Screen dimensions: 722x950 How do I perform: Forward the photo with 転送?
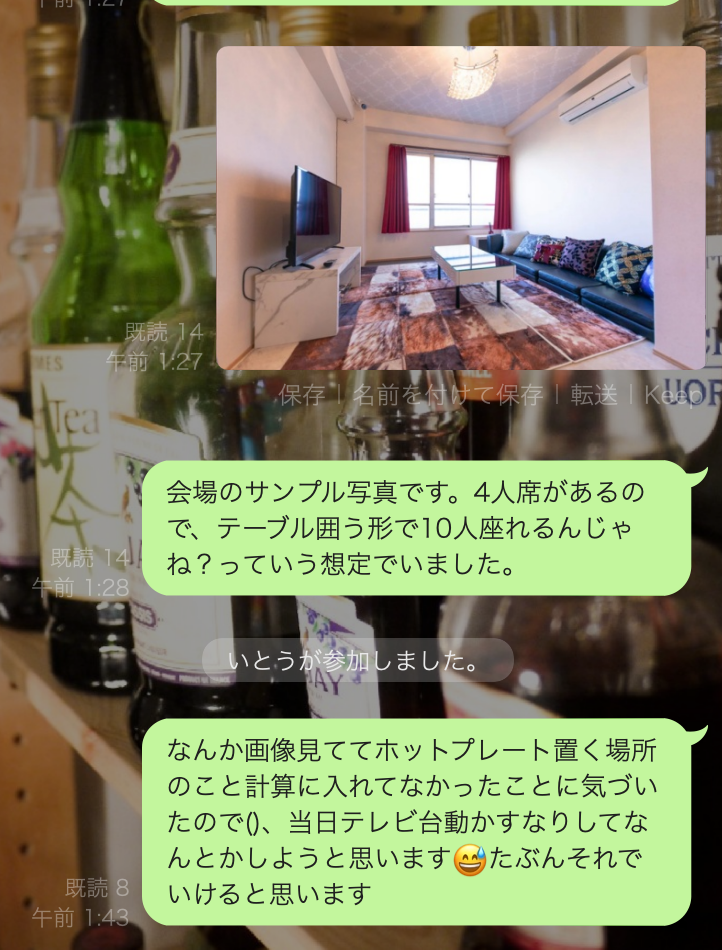click(594, 395)
